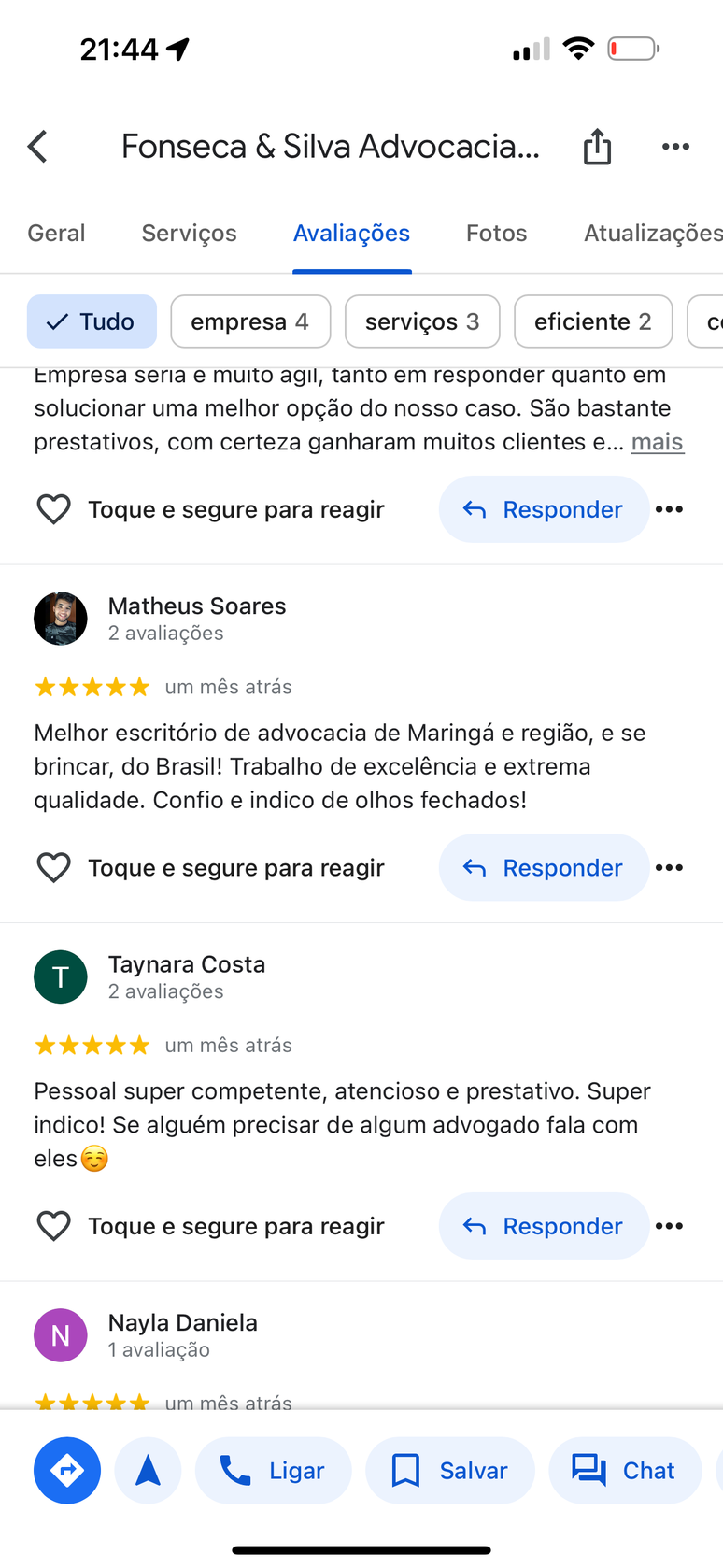The image size is (723, 1568).
Task: Open the overflow menu in the header
Action: 675,147
